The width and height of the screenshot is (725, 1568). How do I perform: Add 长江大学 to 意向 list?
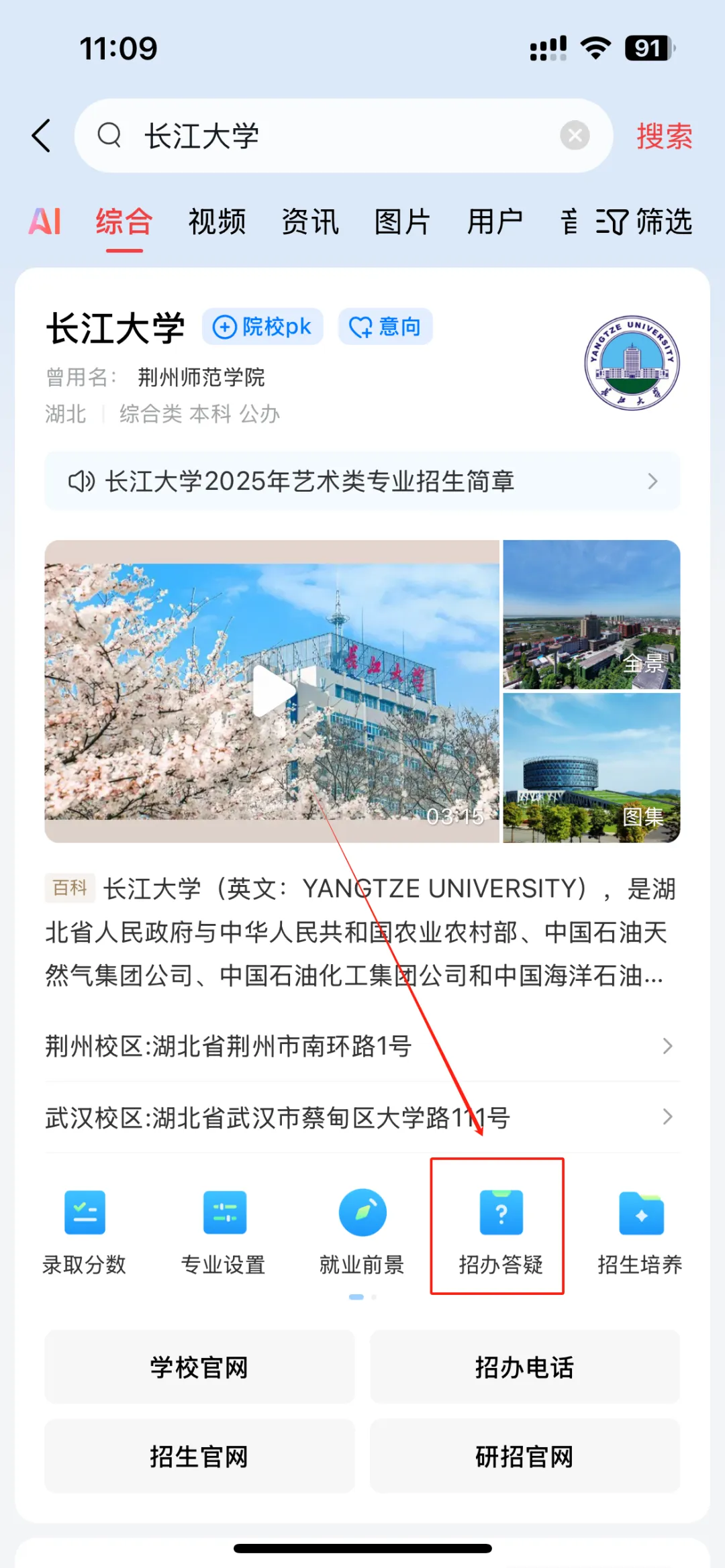pyautogui.click(x=385, y=327)
